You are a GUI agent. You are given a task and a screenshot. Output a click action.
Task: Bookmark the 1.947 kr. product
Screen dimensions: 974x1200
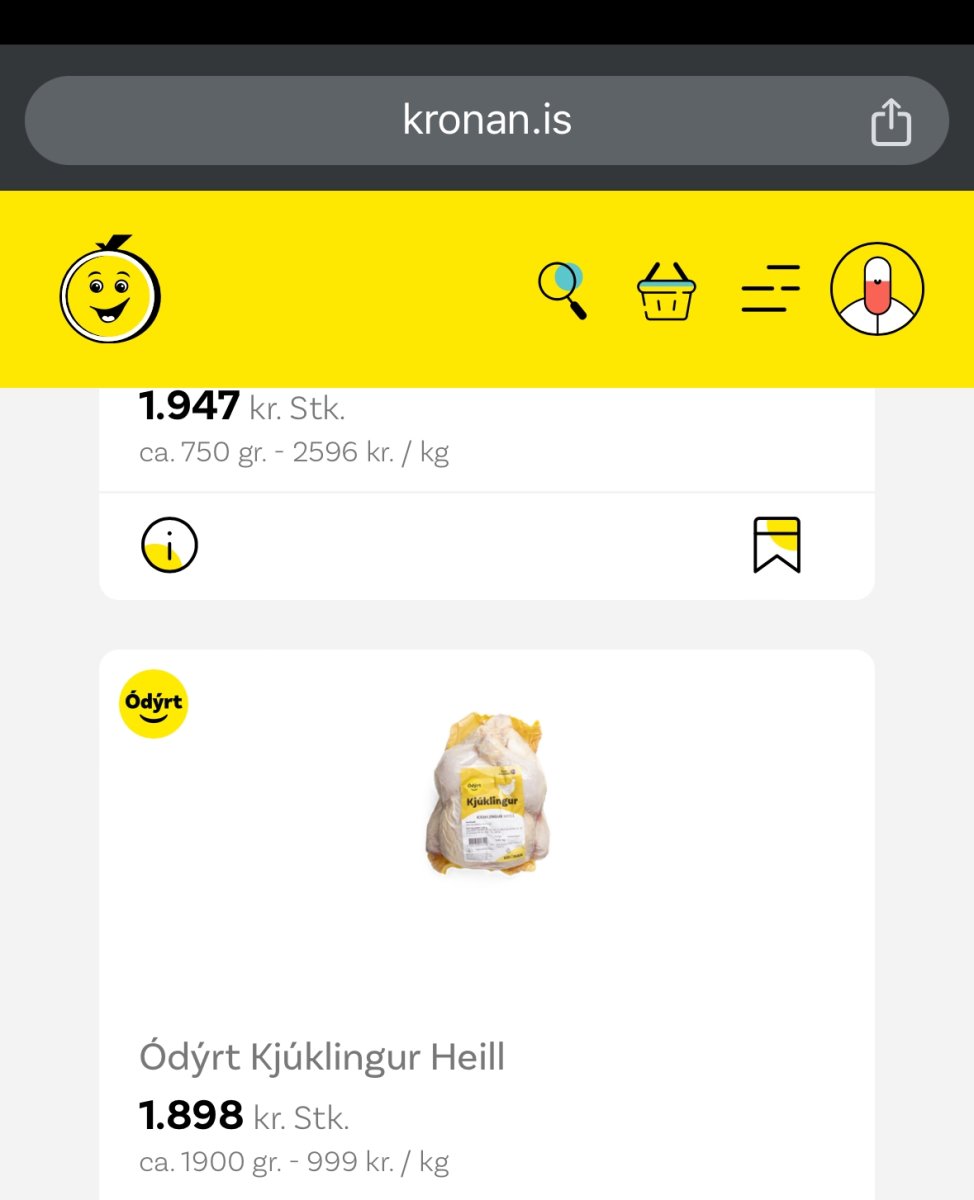777,545
